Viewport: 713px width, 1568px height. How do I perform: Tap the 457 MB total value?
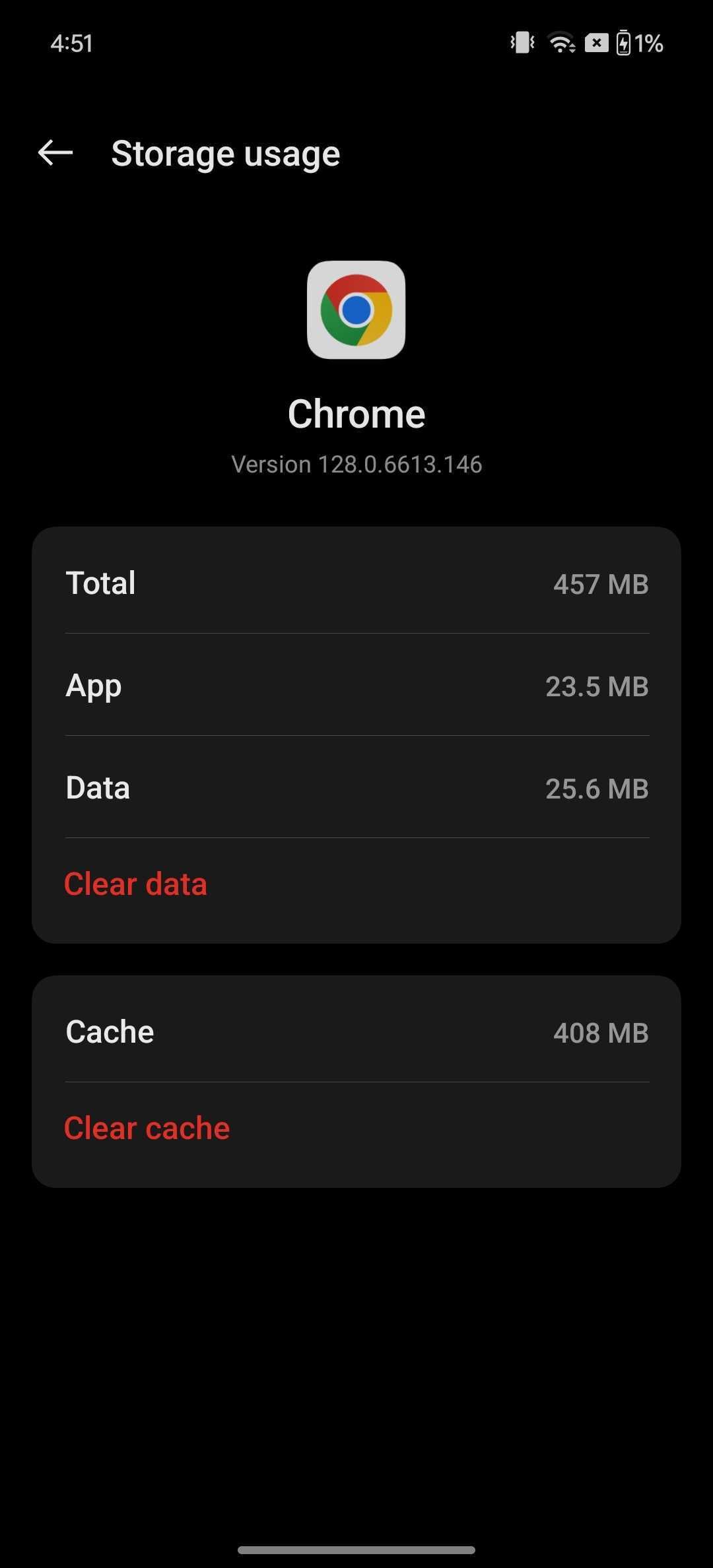click(601, 584)
